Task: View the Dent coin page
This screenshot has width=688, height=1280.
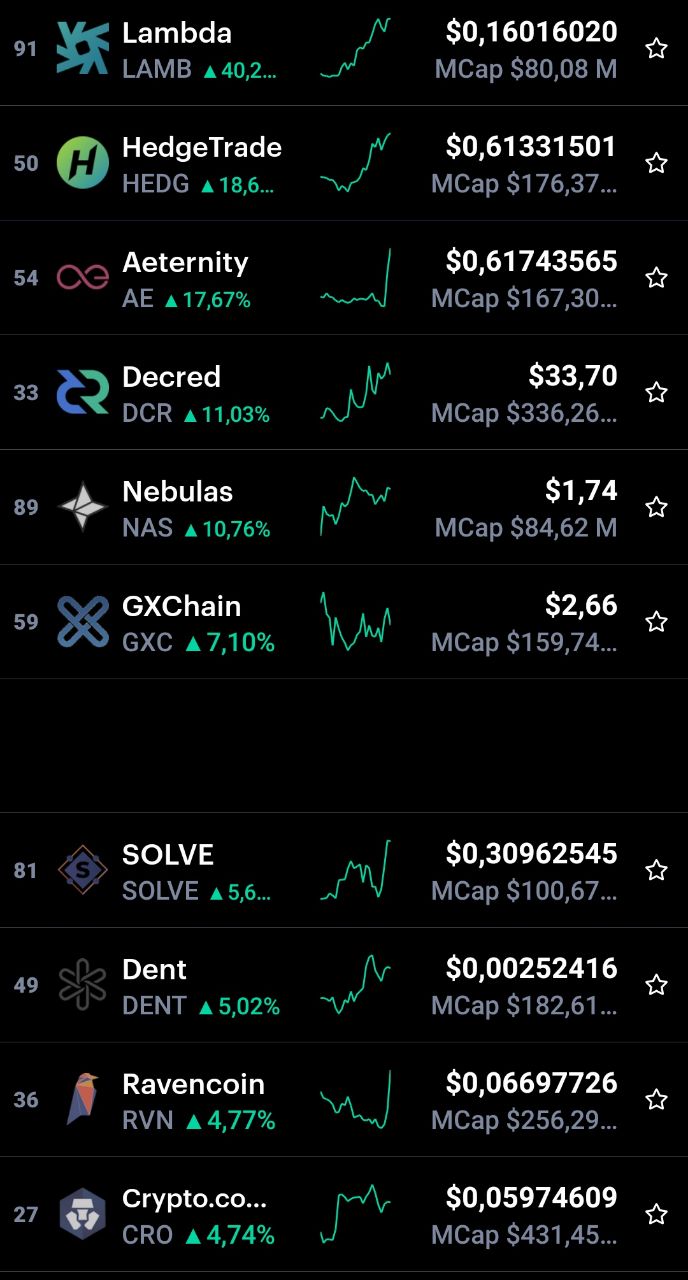Action: coord(344,985)
